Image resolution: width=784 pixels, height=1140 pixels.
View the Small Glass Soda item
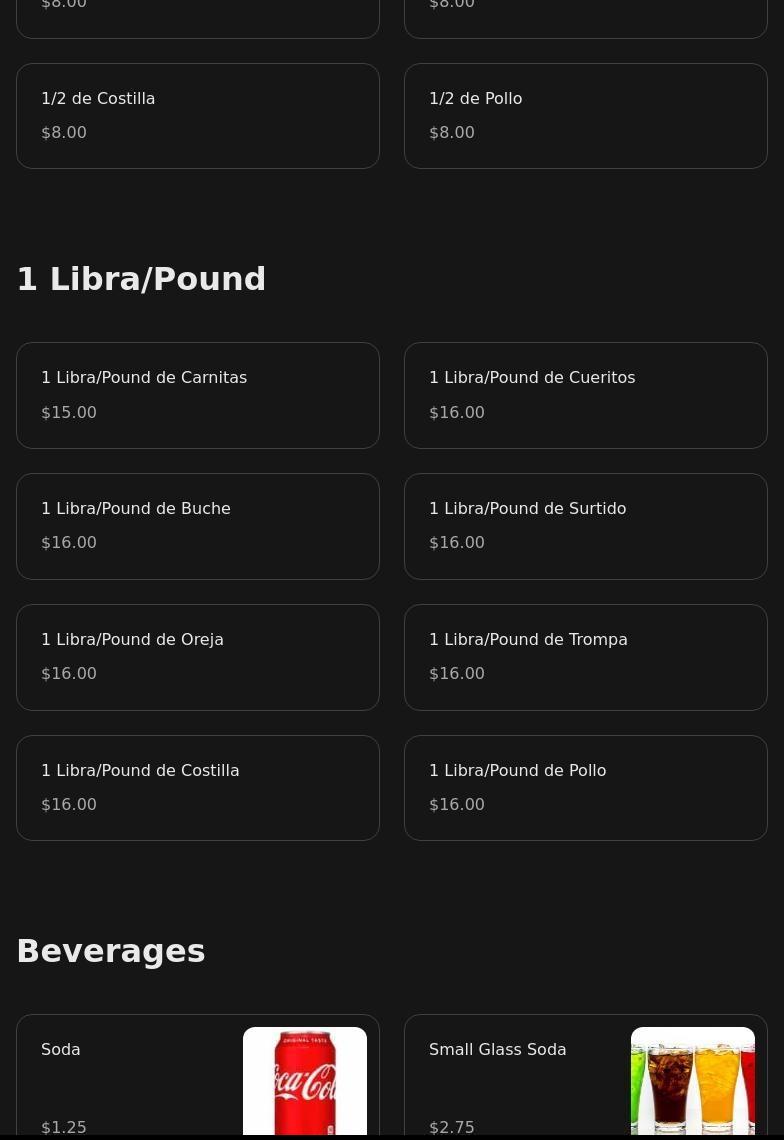point(585,1080)
